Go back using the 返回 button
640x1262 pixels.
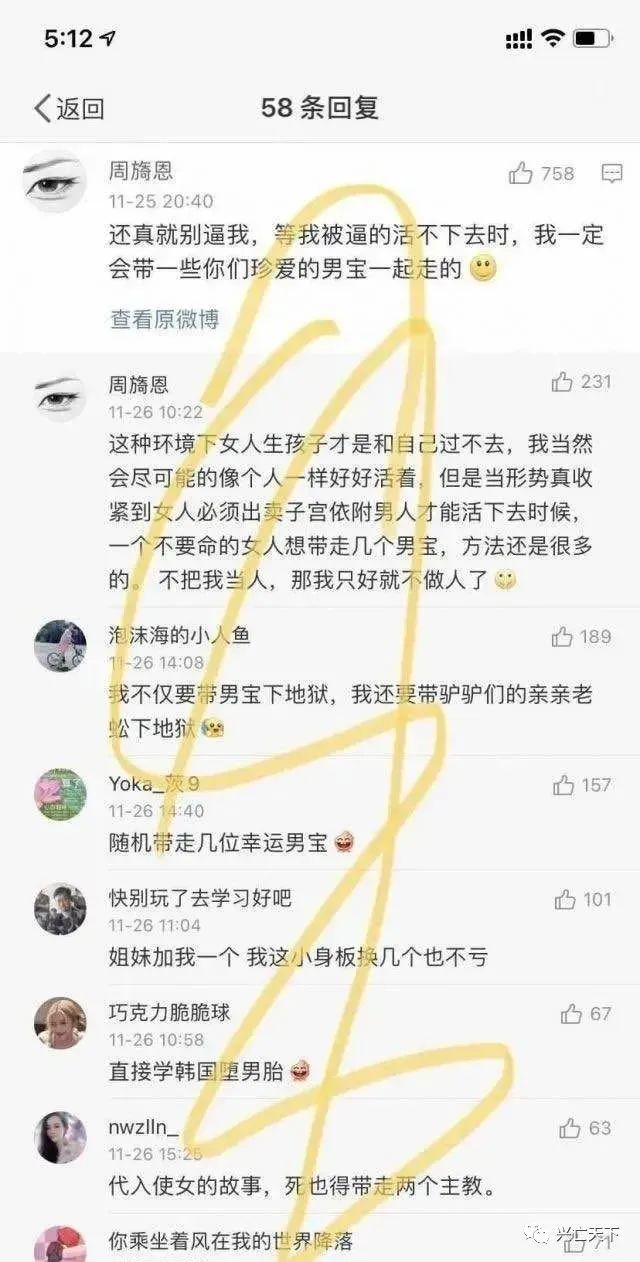(x=68, y=108)
